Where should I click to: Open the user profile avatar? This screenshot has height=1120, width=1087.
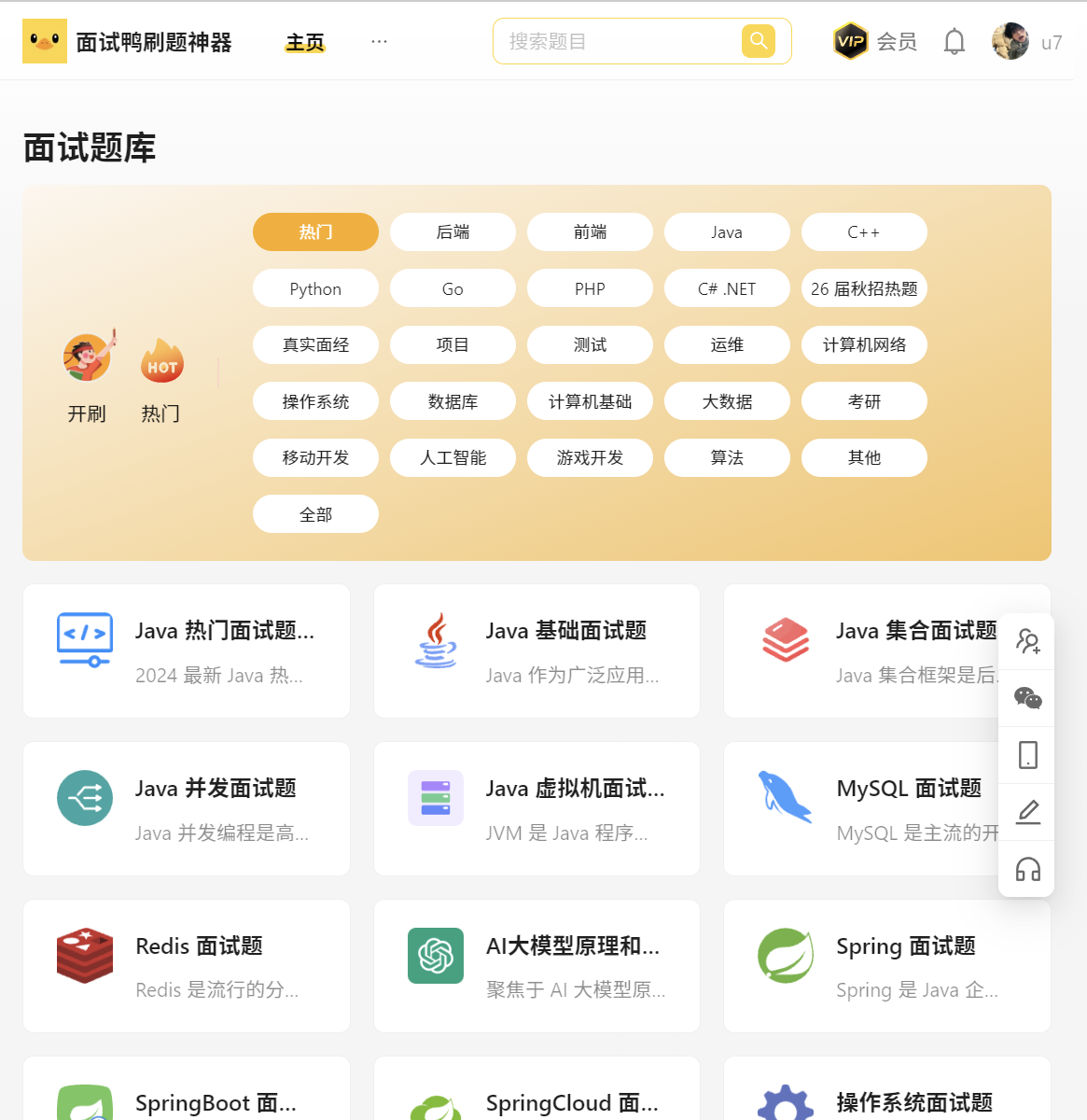coord(1010,42)
